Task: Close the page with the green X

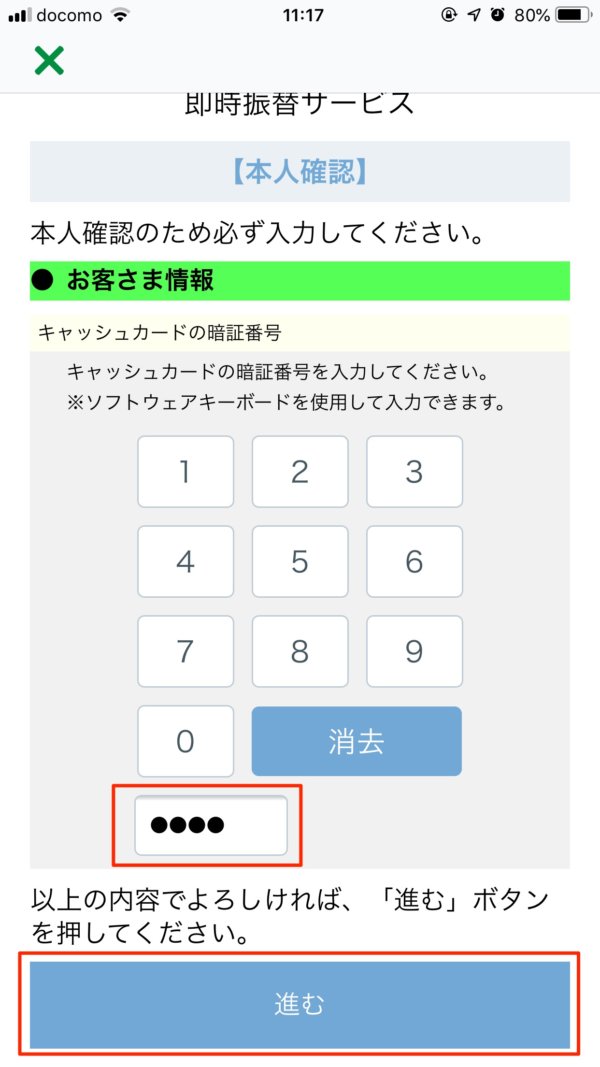Action: coord(49,61)
